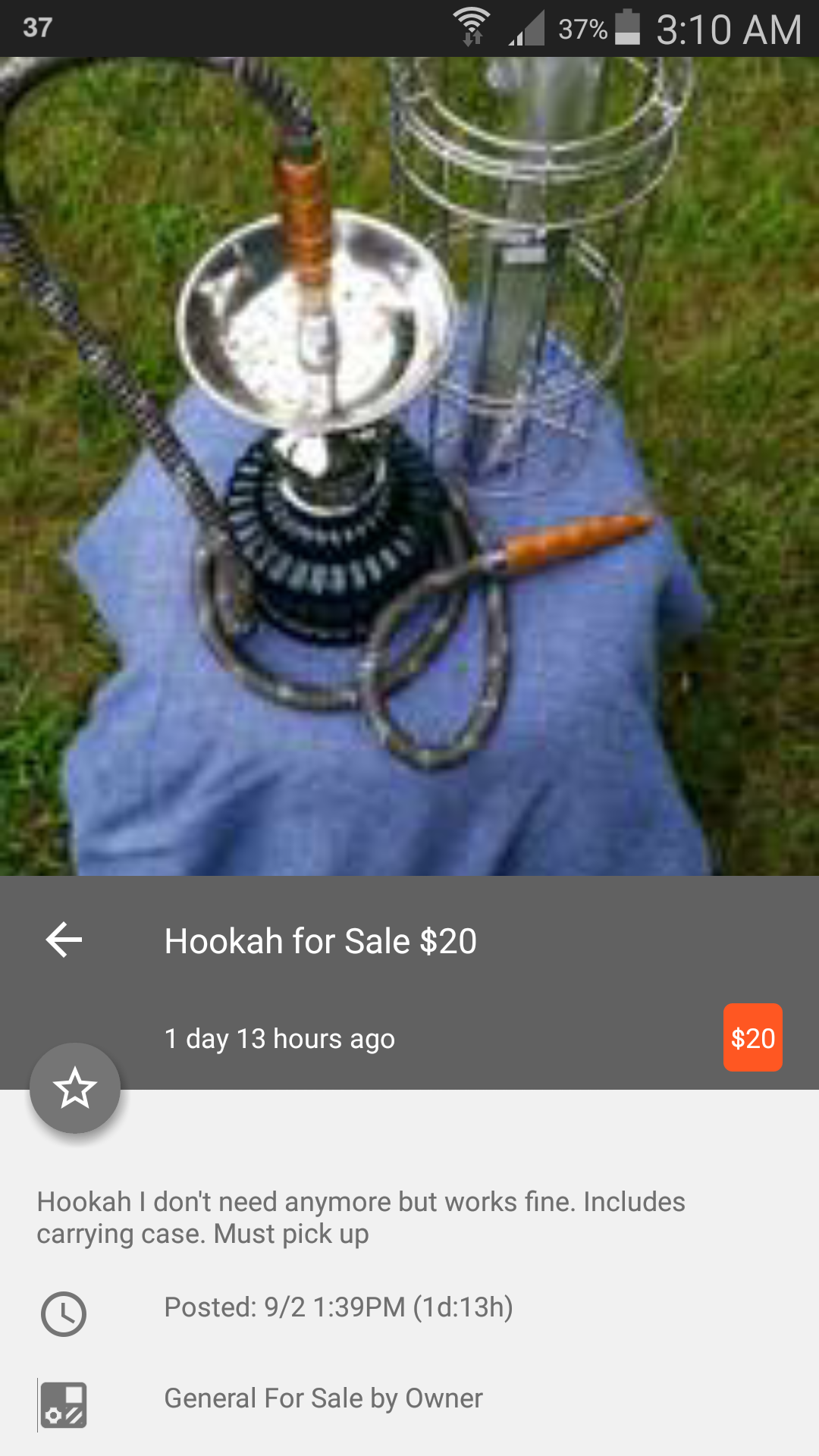The height and width of the screenshot is (1456, 819).
Task: Open the hookah listing photo
Action: 409,466
